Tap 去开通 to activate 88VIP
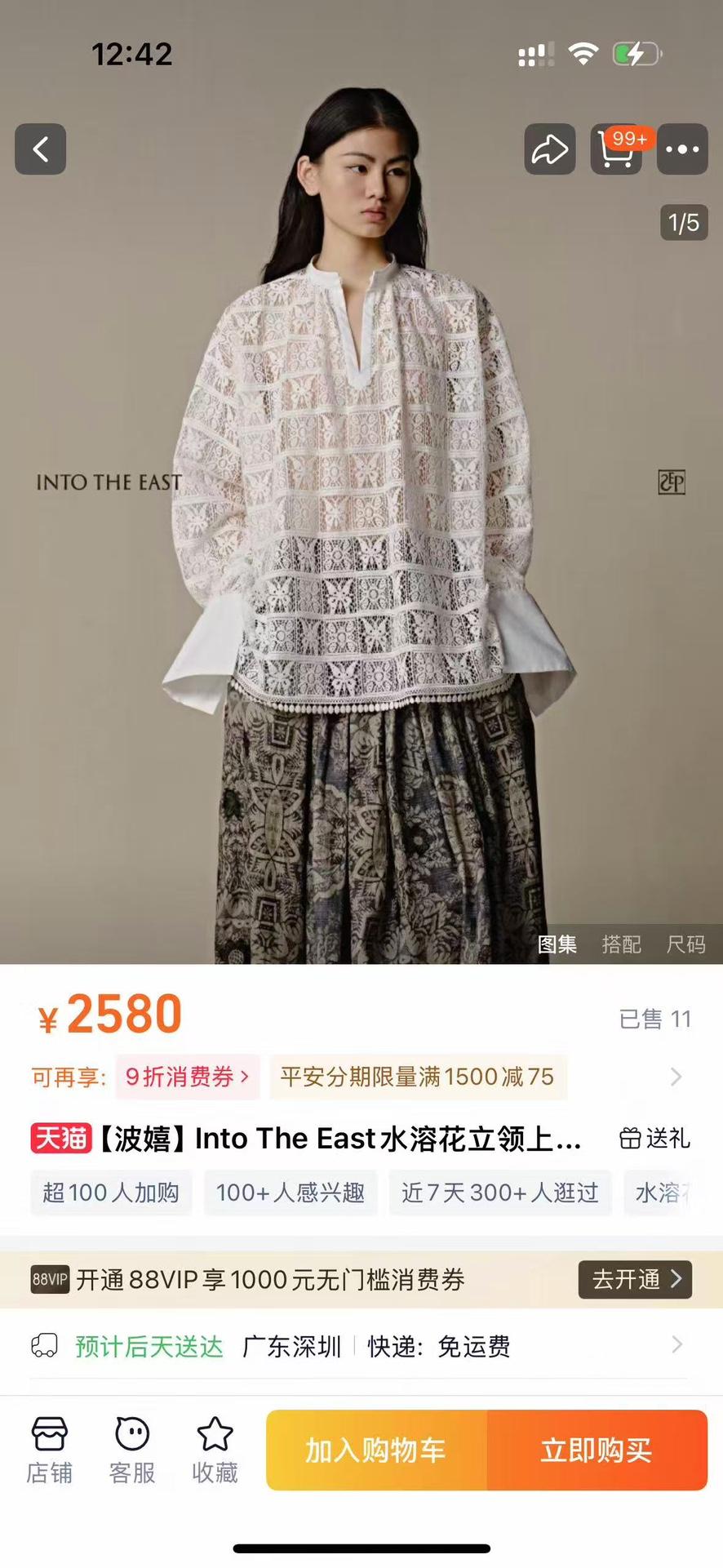The height and width of the screenshot is (1568, 723). tap(635, 1279)
